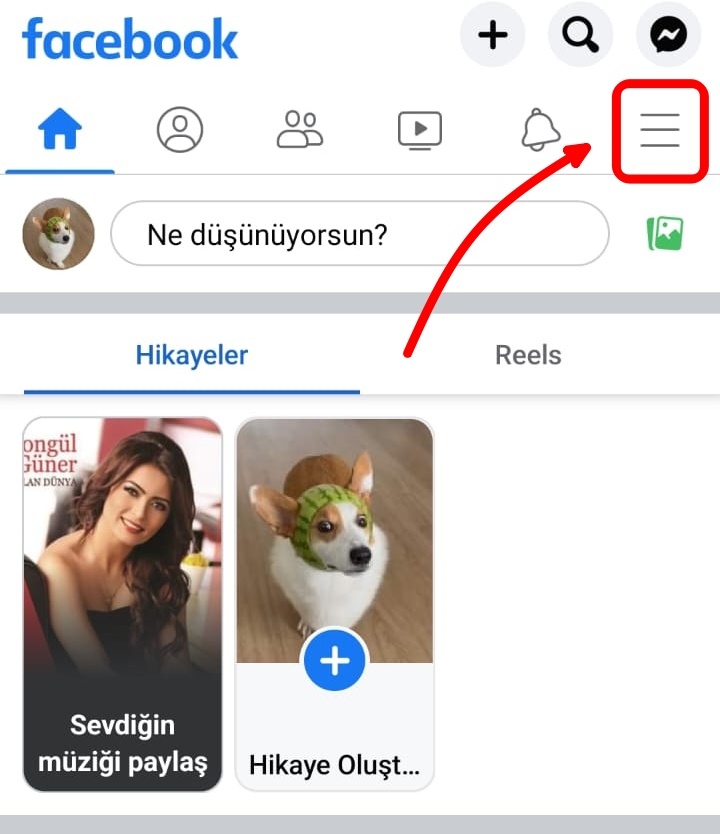Image resolution: width=720 pixels, height=834 pixels.
Task: Go to the Home feed tab
Action: click(60, 130)
